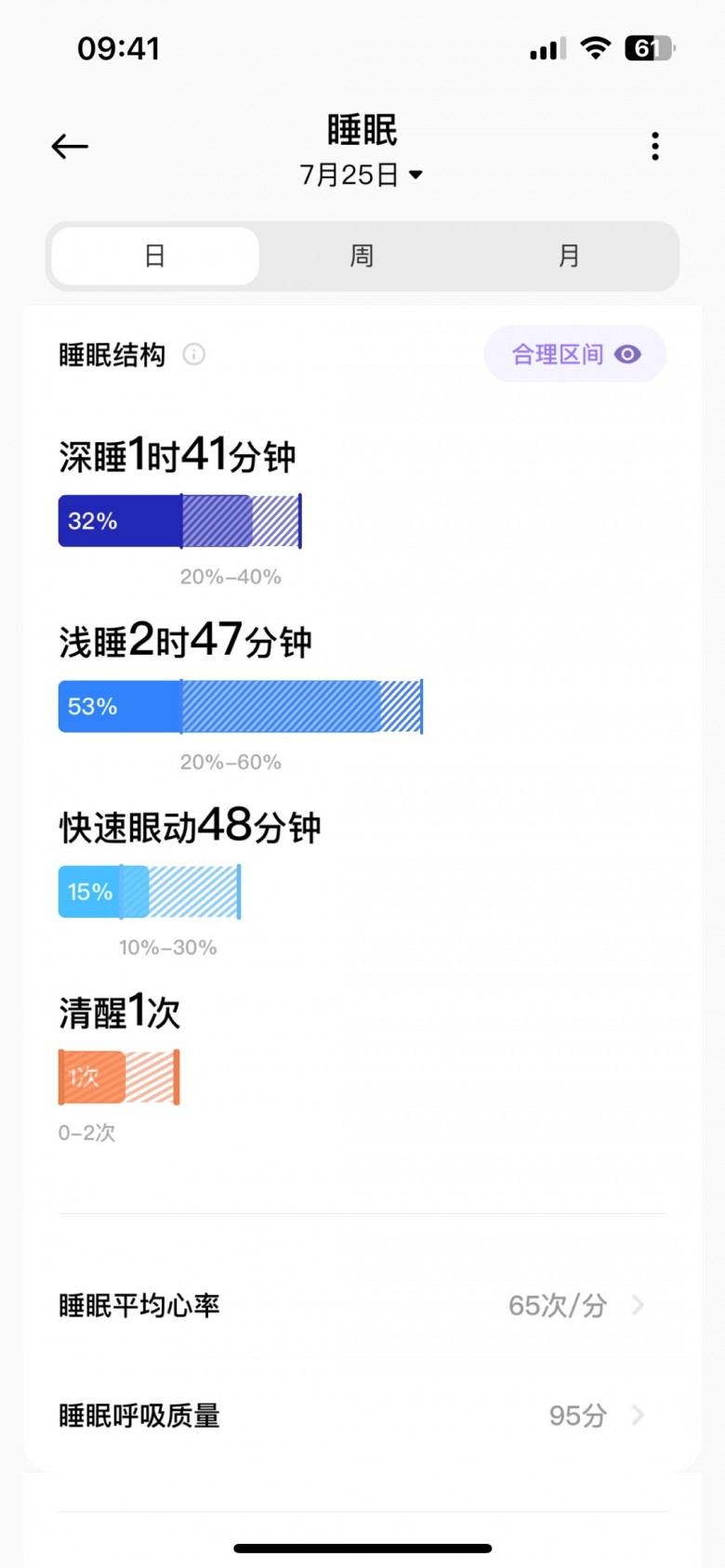Tap the info icon beside 睡眠结构
This screenshot has height=1568, width=725.
click(x=194, y=354)
